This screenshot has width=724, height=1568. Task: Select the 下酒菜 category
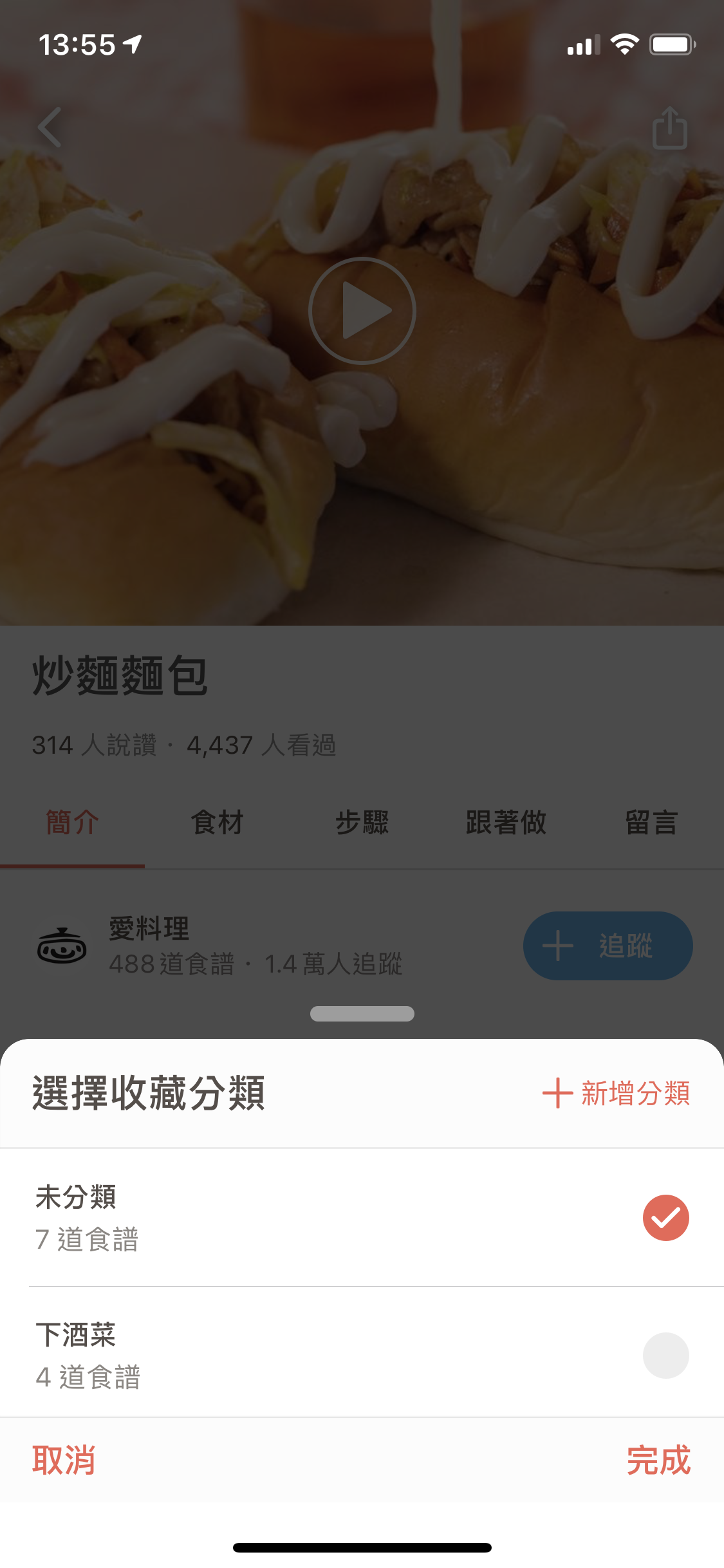665,1355
